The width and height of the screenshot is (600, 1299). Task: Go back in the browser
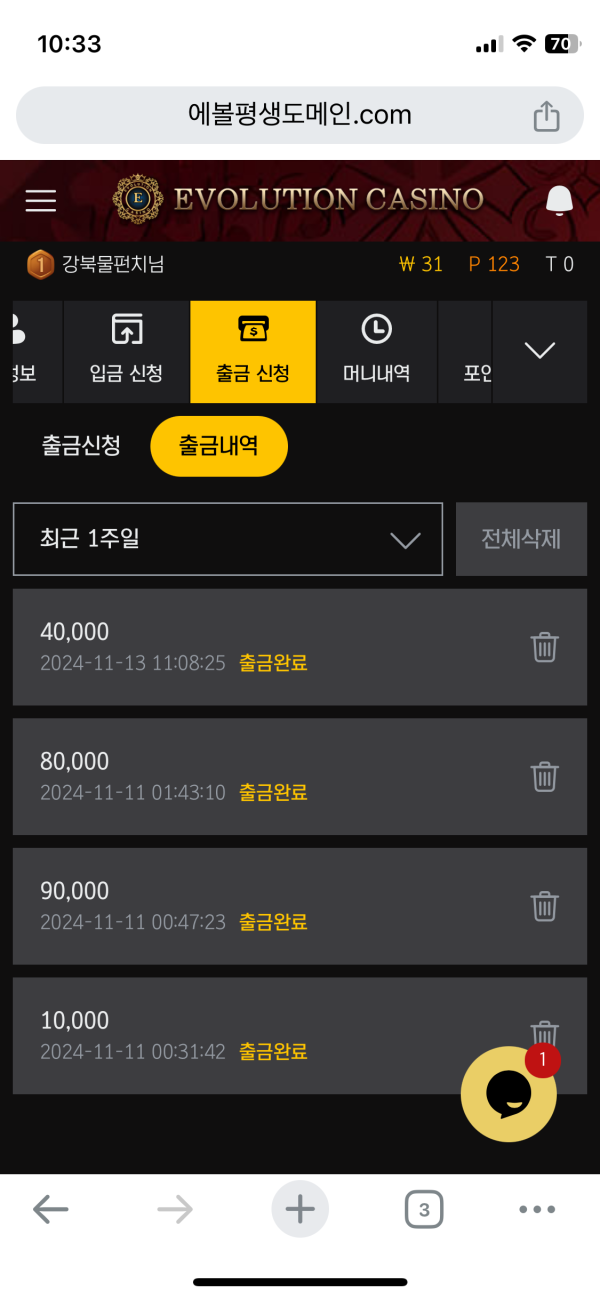pyautogui.click(x=50, y=1210)
